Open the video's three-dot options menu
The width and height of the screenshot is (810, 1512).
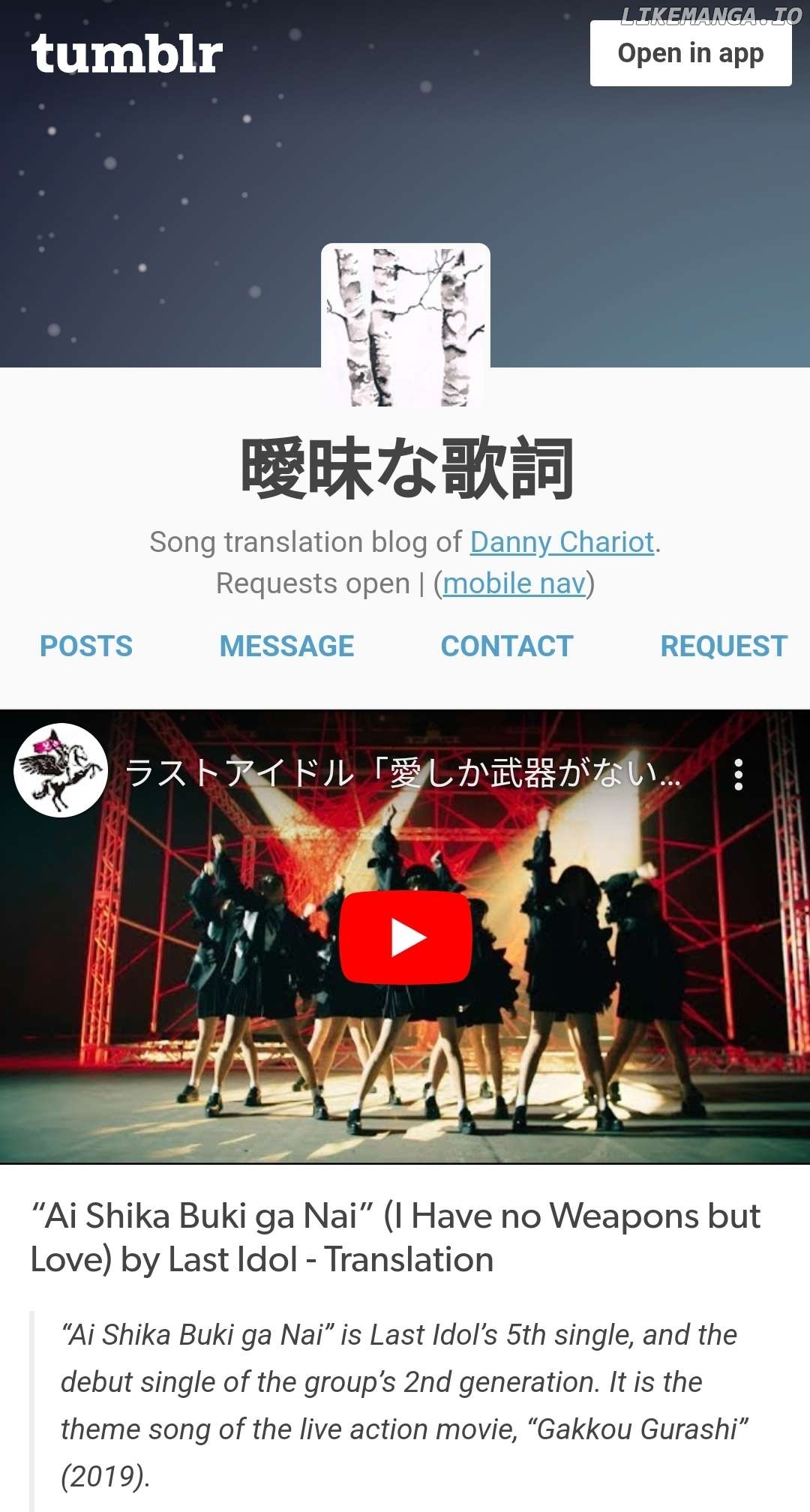click(x=739, y=774)
